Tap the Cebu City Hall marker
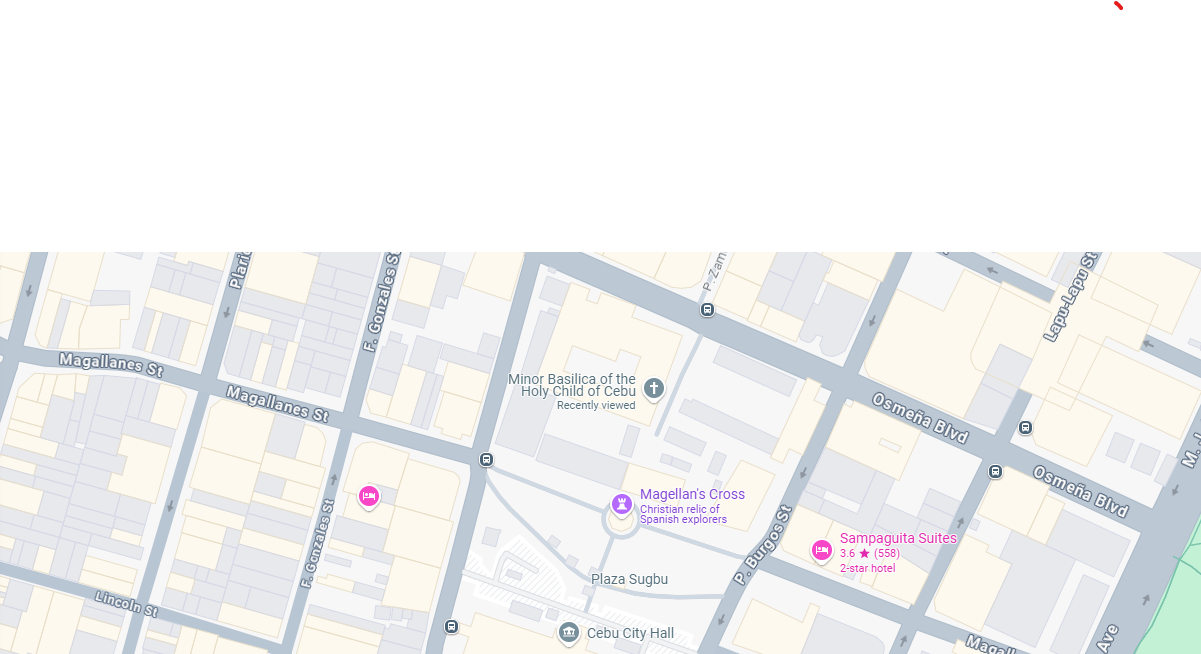The width and height of the screenshot is (1201, 654). (569, 632)
